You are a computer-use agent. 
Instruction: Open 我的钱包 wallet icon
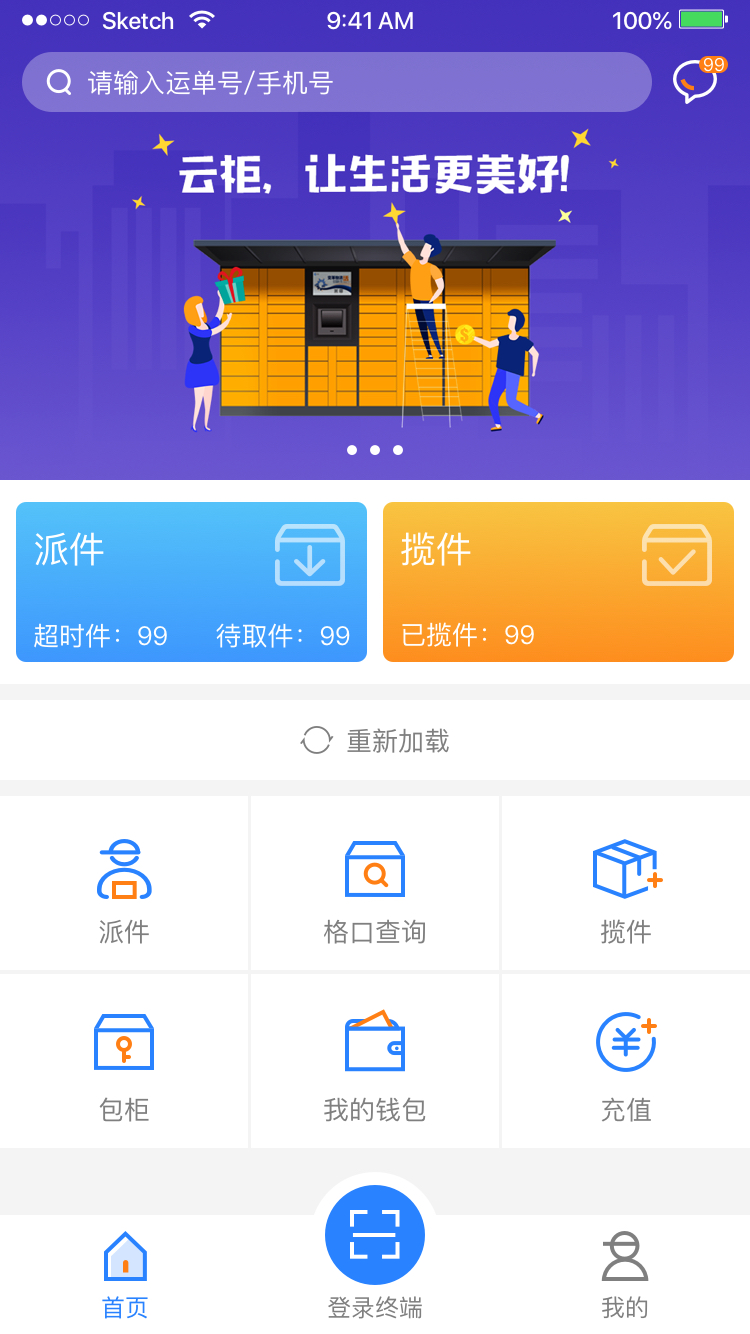point(374,1041)
